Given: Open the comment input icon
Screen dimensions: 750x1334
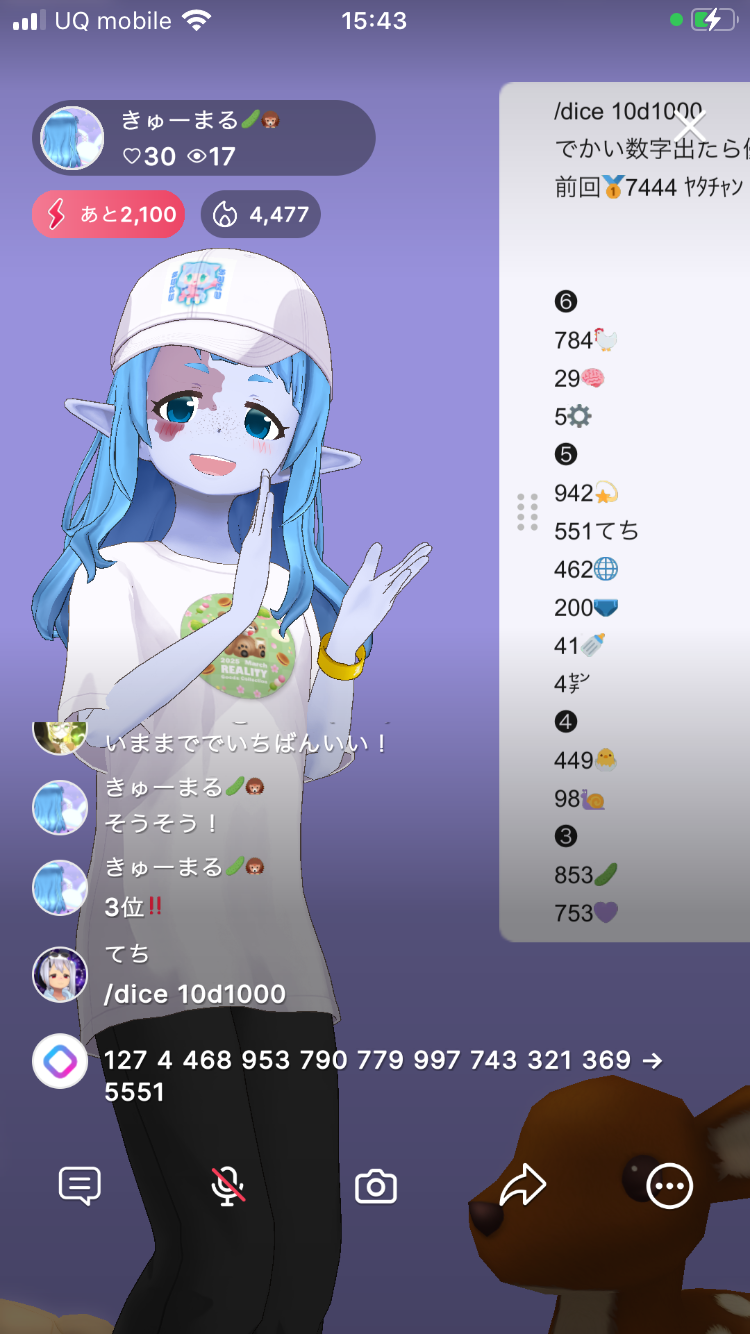Looking at the screenshot, I should click(80, 1187).
